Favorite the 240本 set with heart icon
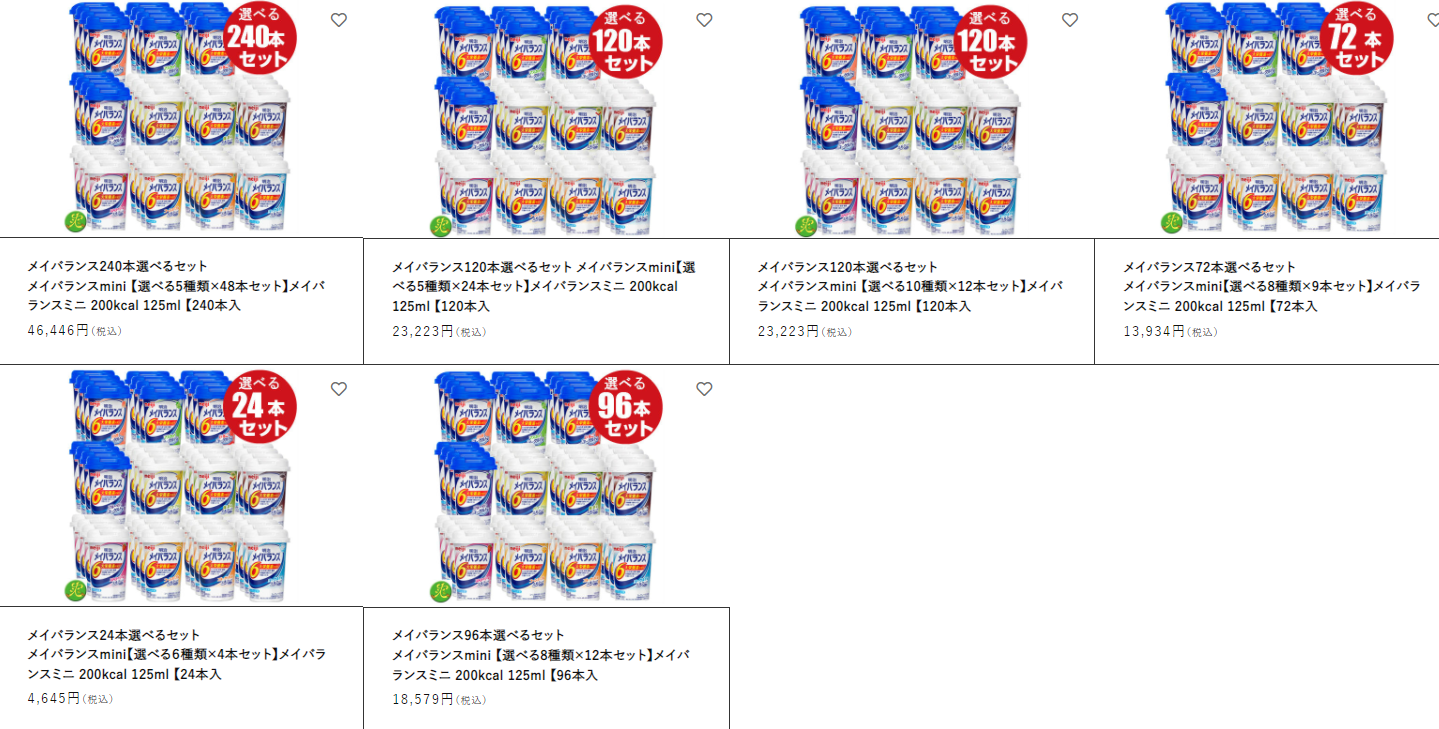The width and height of the screenshot is (1439, 729). pyautogui.click(x=339, y=20)
